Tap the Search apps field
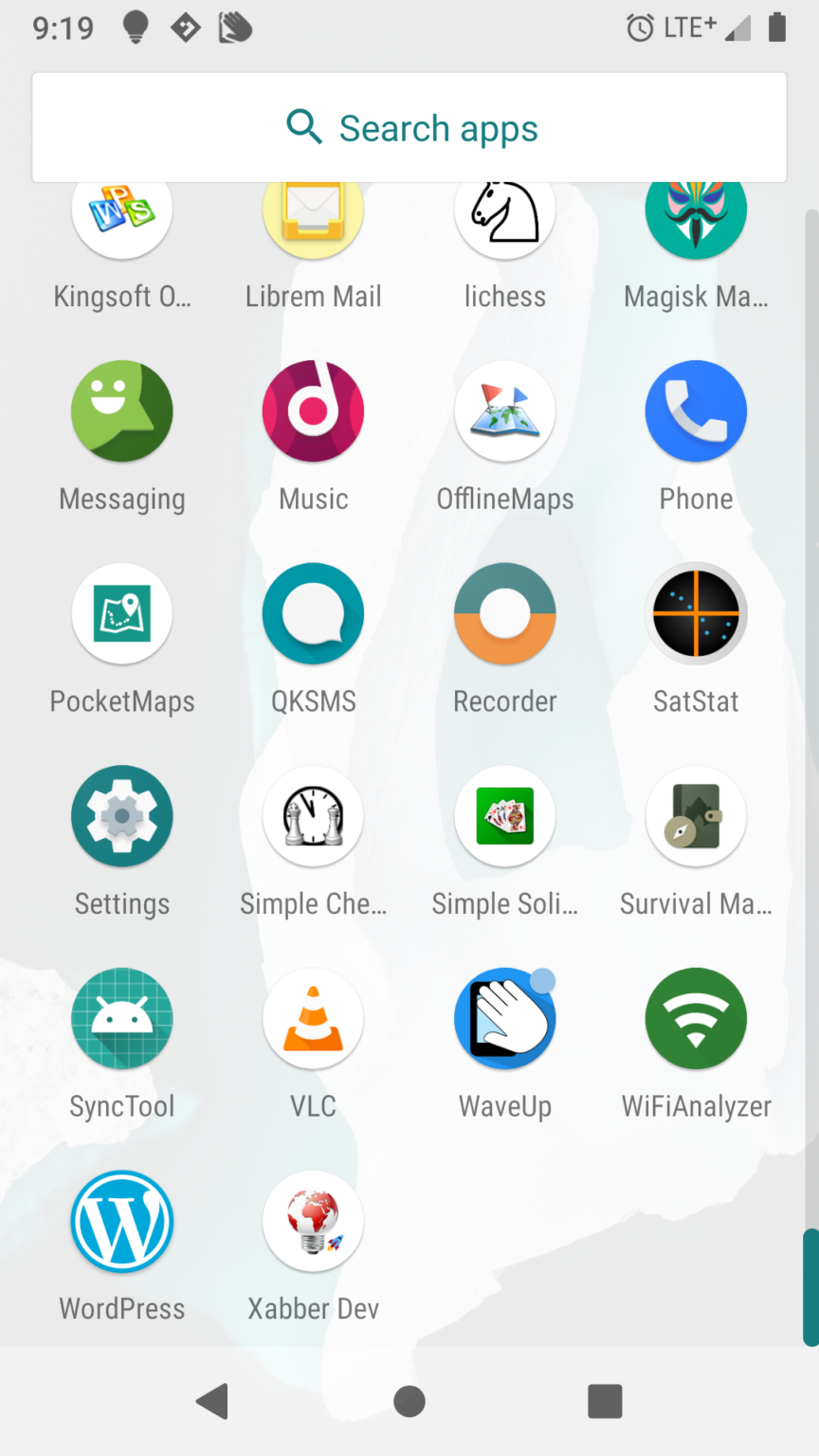Viewport: 819px width, 1456px height. [409, 128]
